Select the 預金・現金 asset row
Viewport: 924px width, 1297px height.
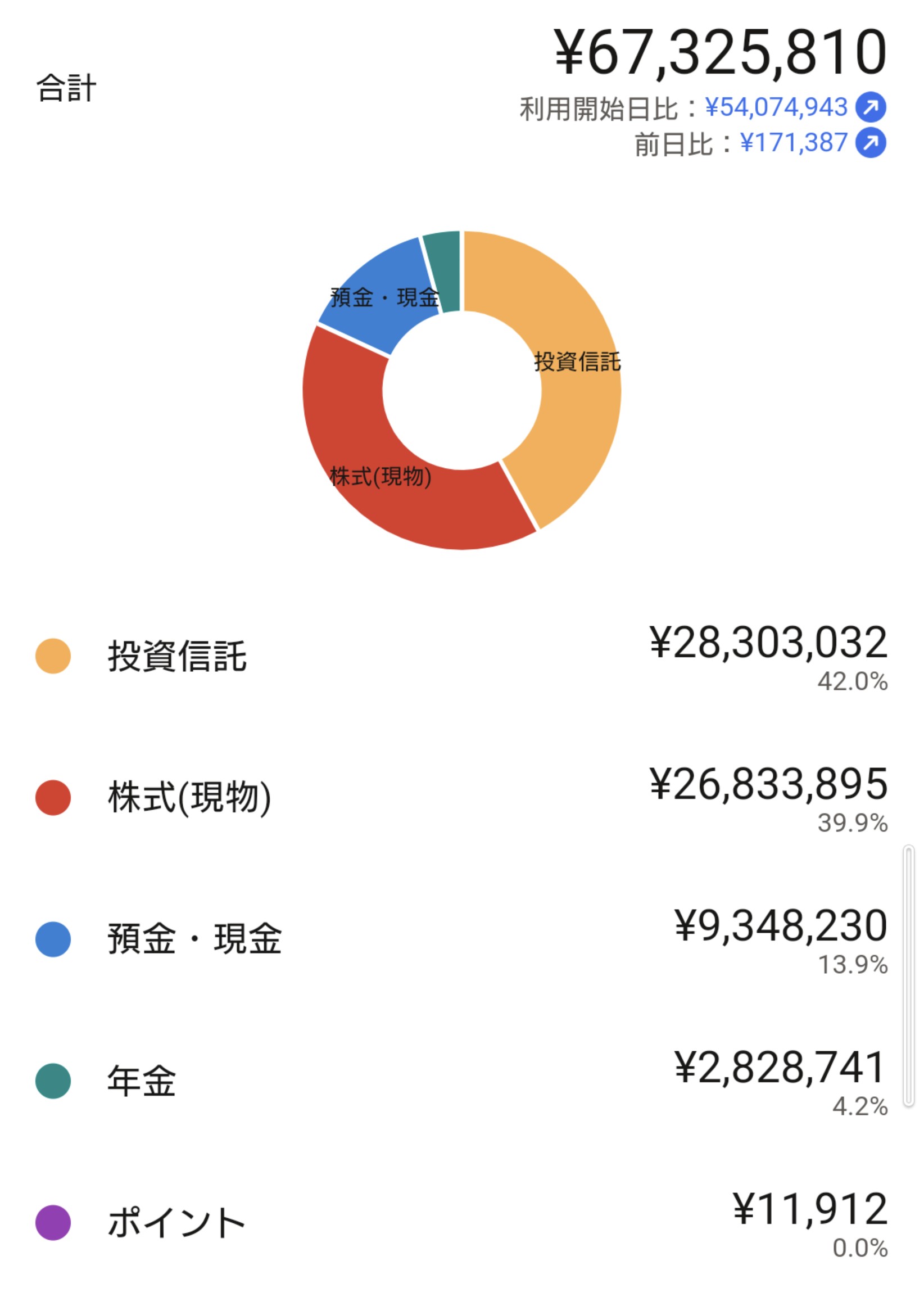click(462, 939)
